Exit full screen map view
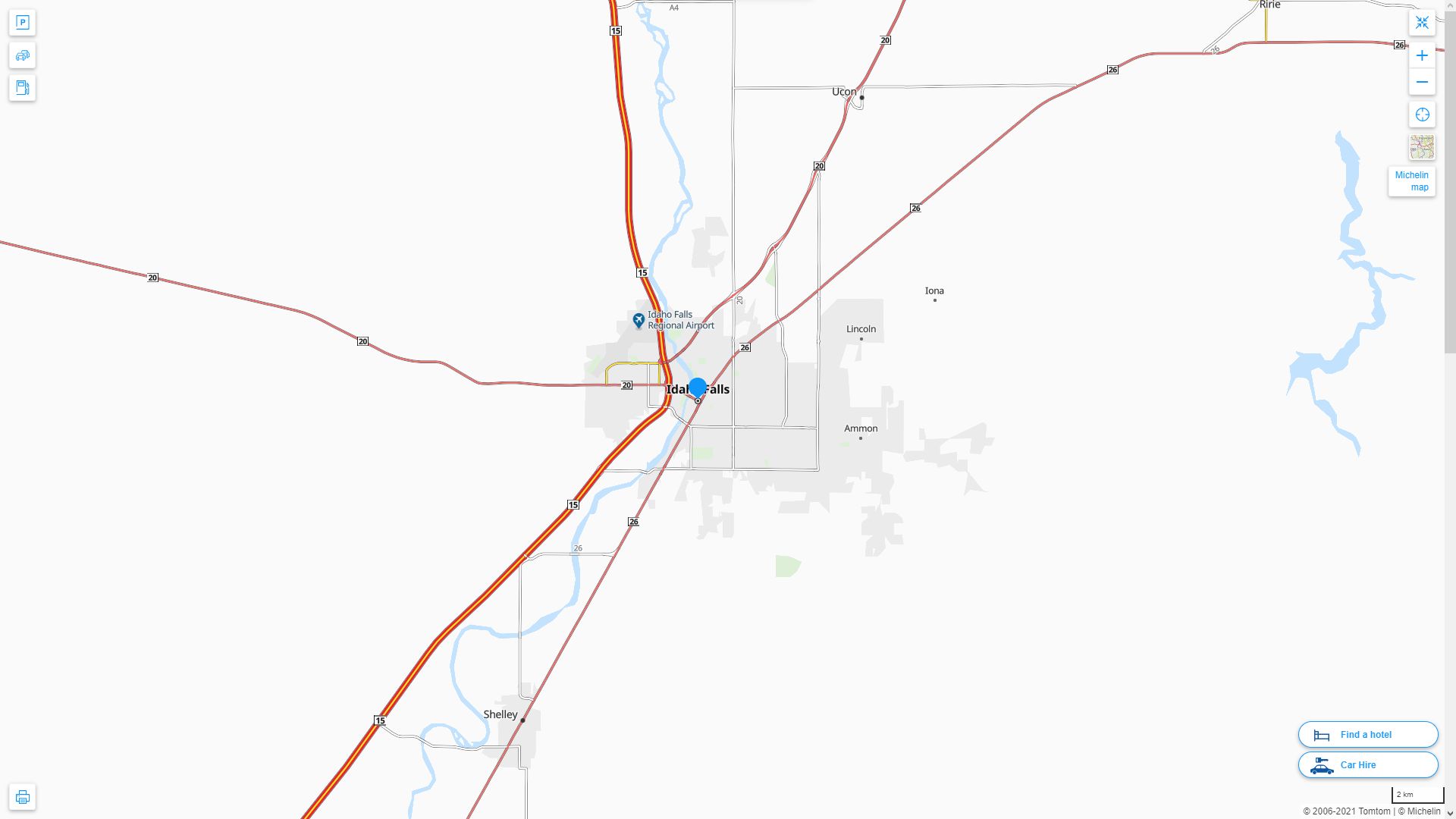 [1422, 23]
